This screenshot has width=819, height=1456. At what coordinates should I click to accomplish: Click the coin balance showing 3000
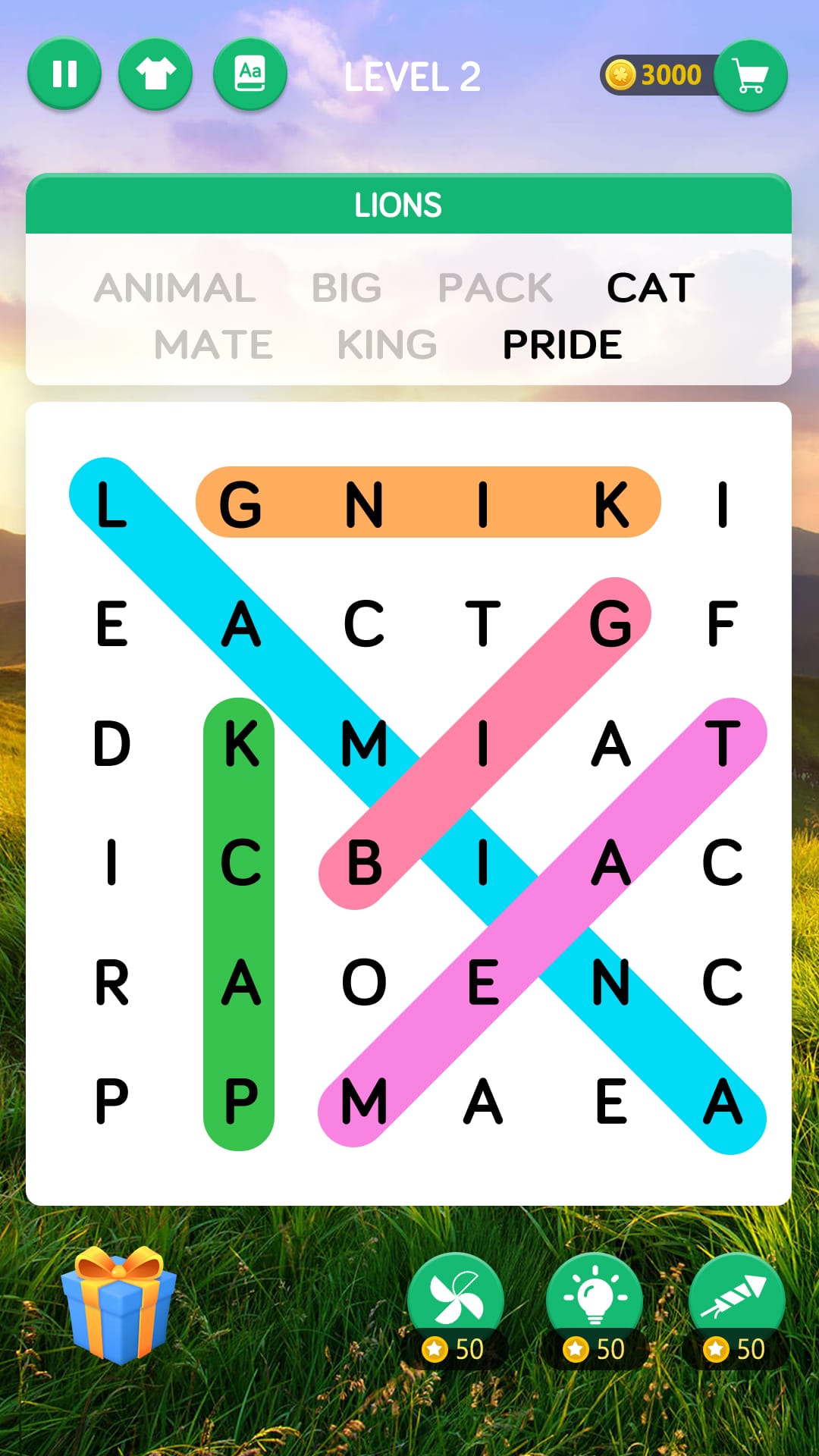coord(669,74)
